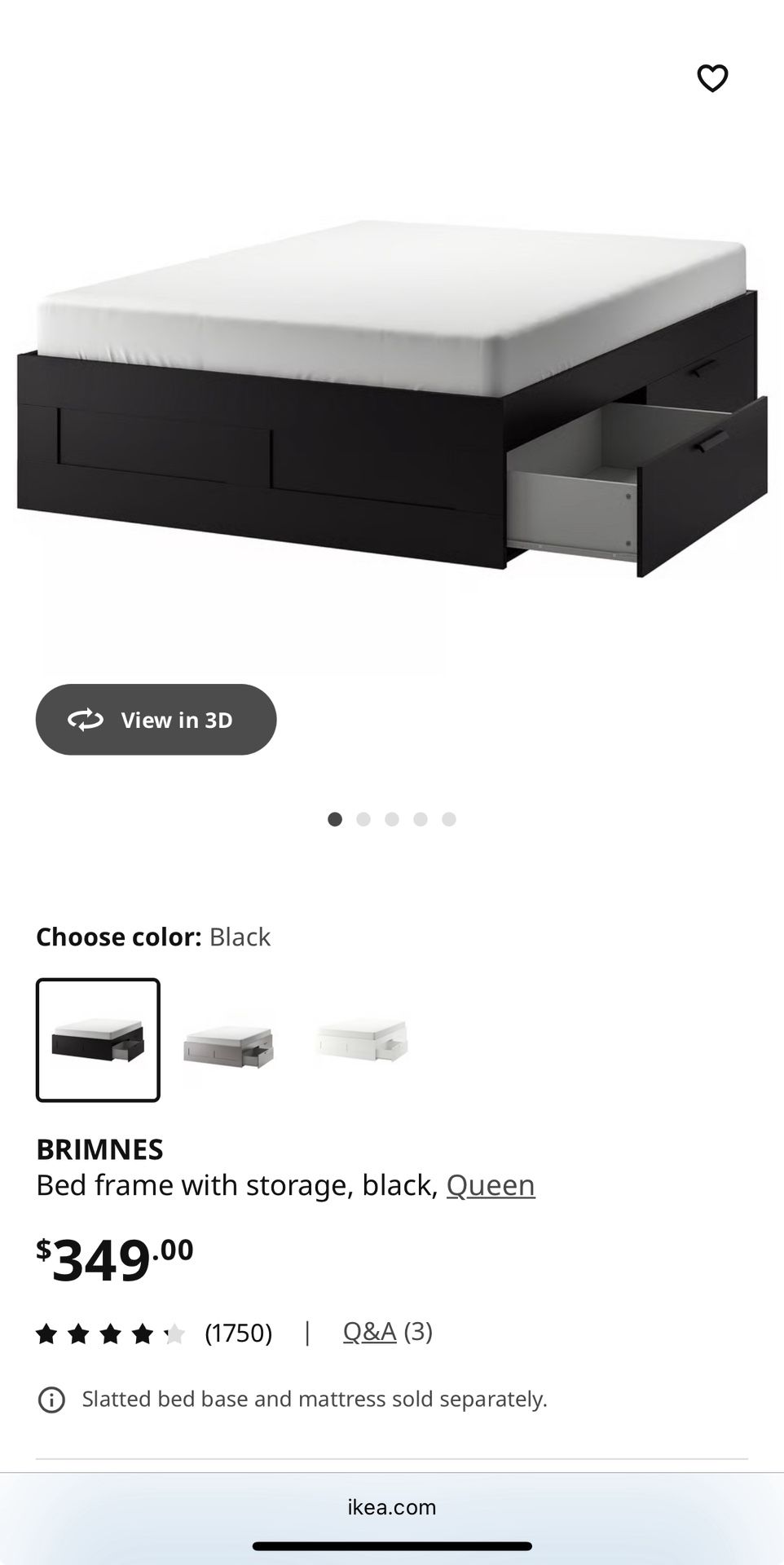Click the fifth gray star in rating
This screenshot has height=1565, width=784.
click(x=173, y=1334)
